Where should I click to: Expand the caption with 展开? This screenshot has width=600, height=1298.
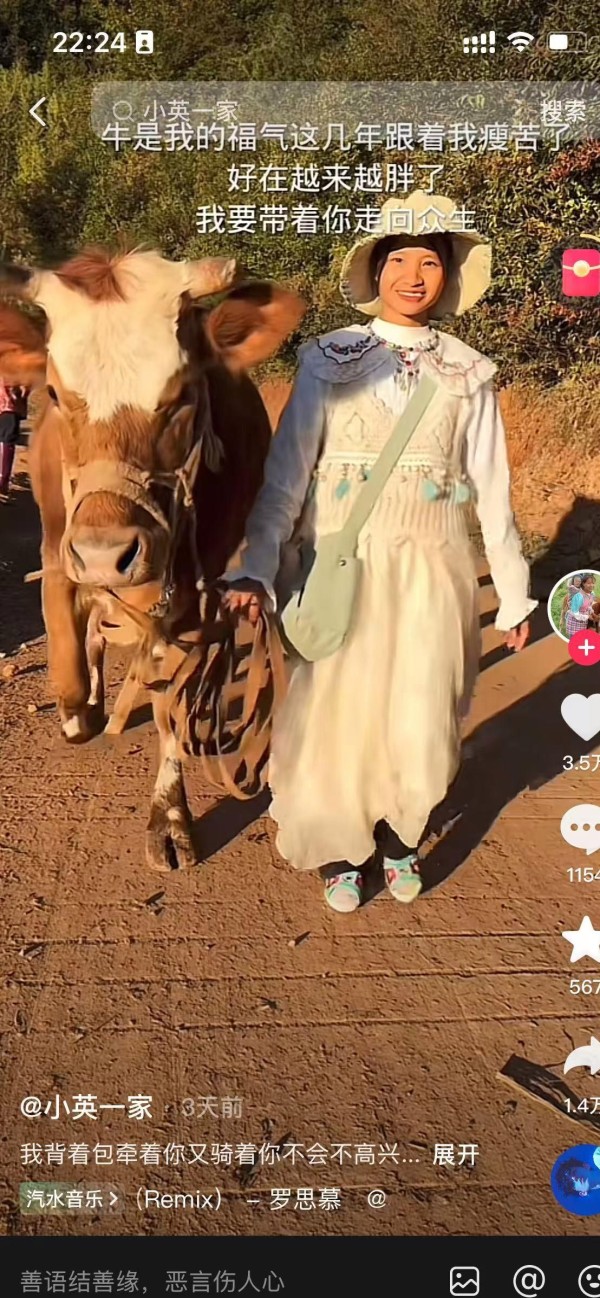[455, 1156]
